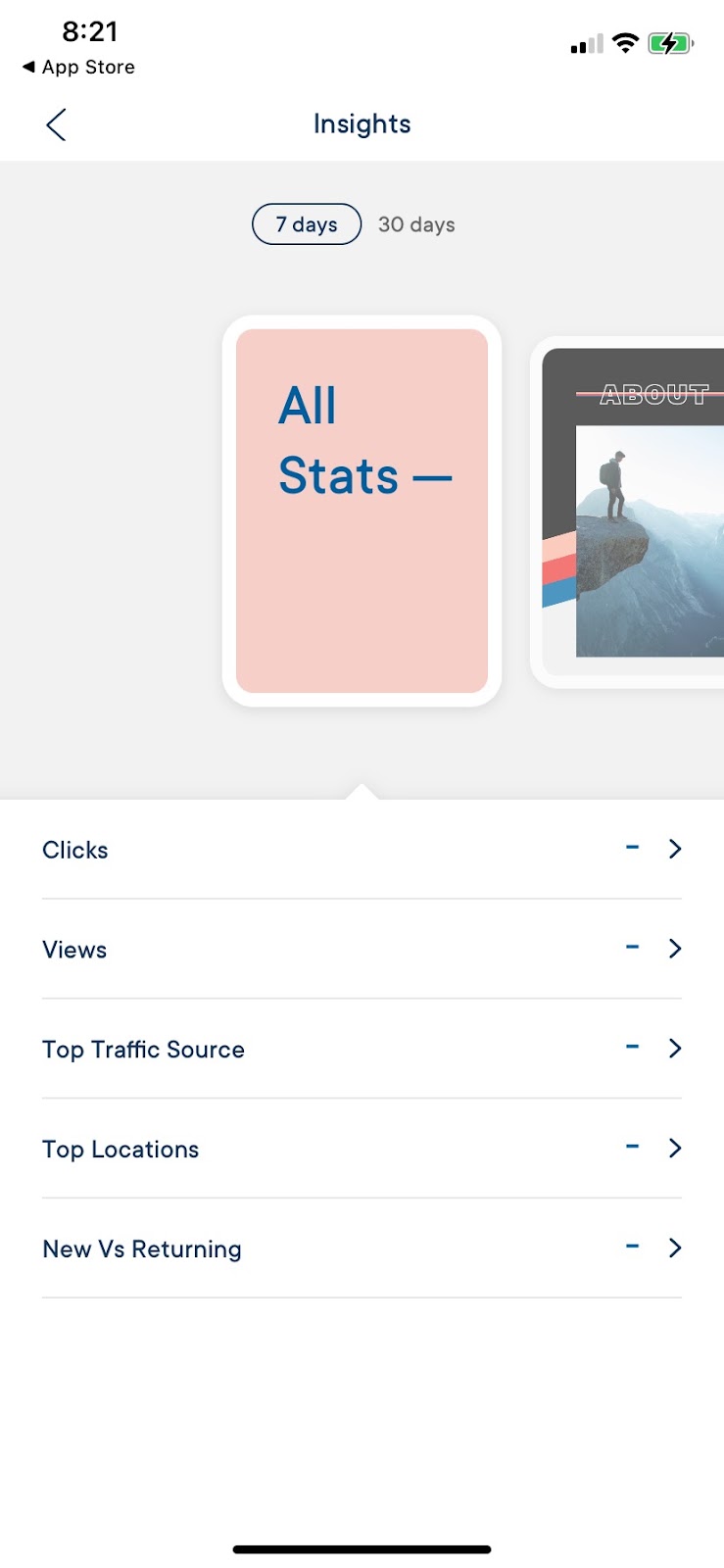The width and height of the screenshot is (724, 1568).
Task: Switch to the 30 days range
Action: [x=416, y=224]
